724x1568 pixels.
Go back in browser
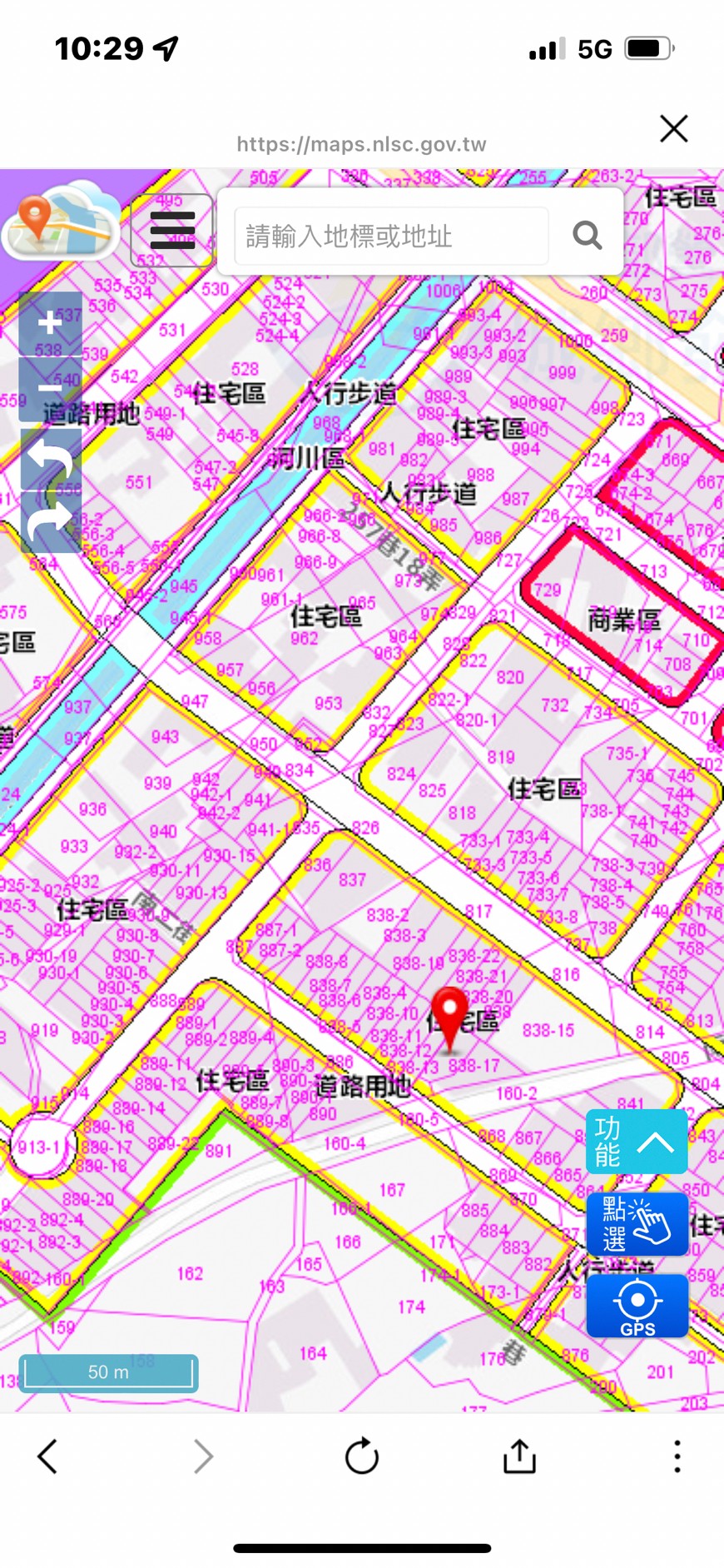tap(47, 1456)
